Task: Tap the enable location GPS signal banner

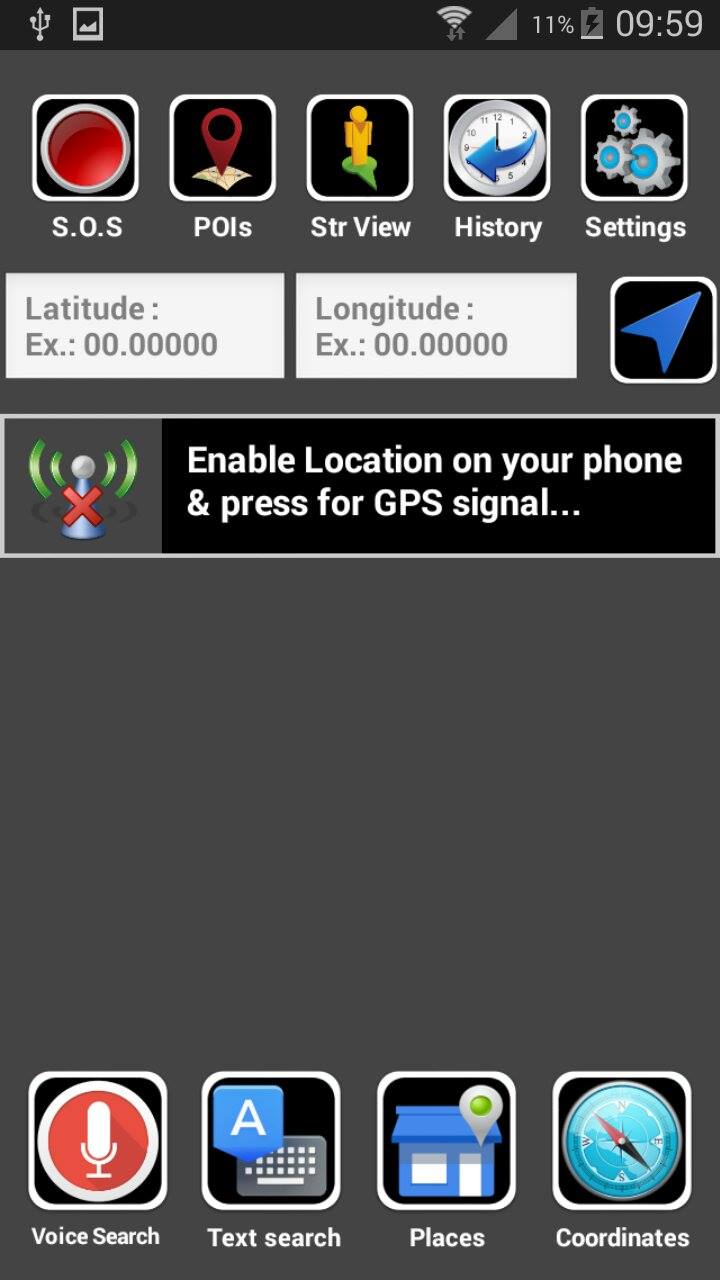Action: click(360, 486)
